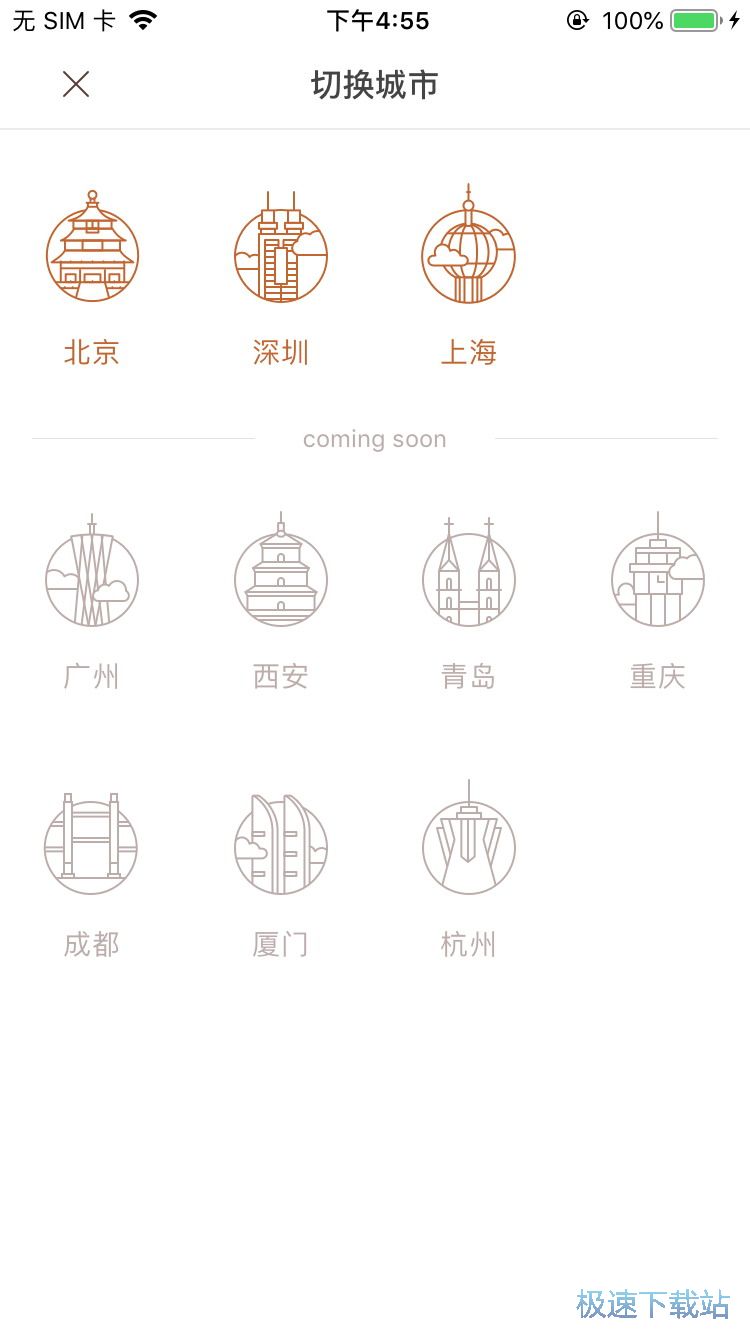Tap the 成都 bridge landmark icon

coord(92,844)
